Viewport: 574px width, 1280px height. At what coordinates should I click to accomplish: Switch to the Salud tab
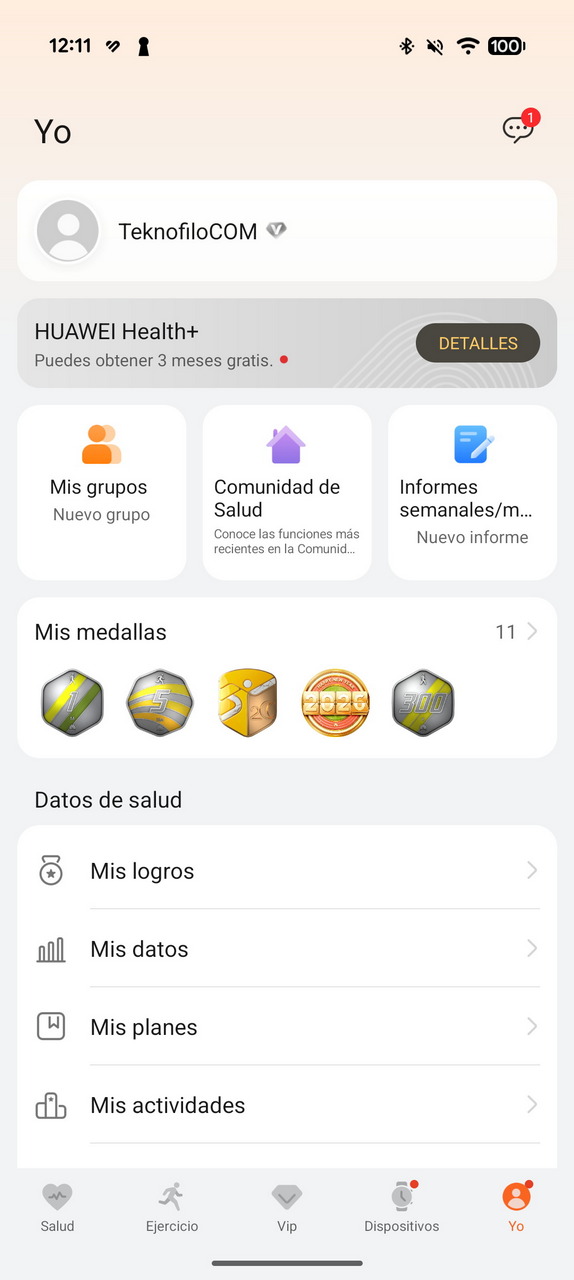57,1207
